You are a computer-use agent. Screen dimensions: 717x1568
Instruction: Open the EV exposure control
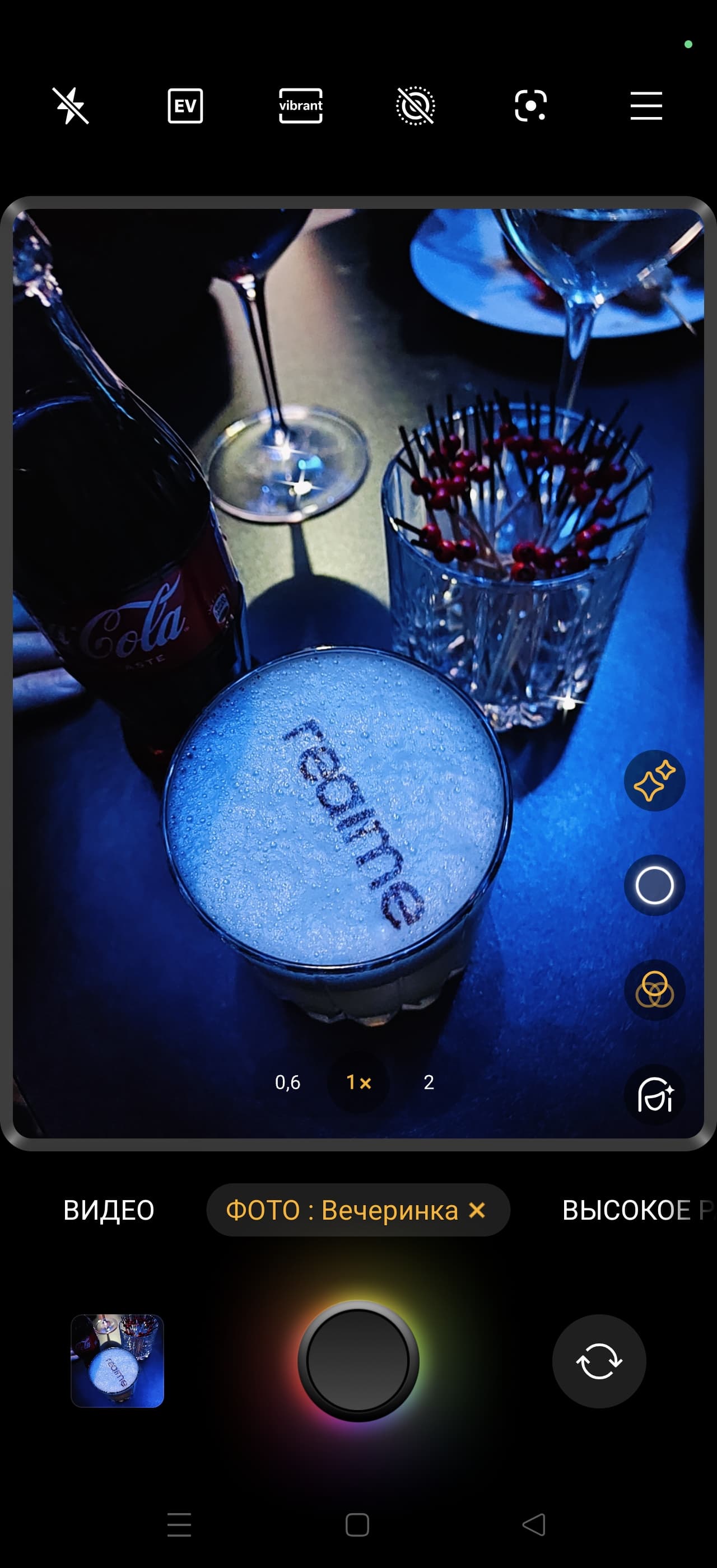[185, 106]
